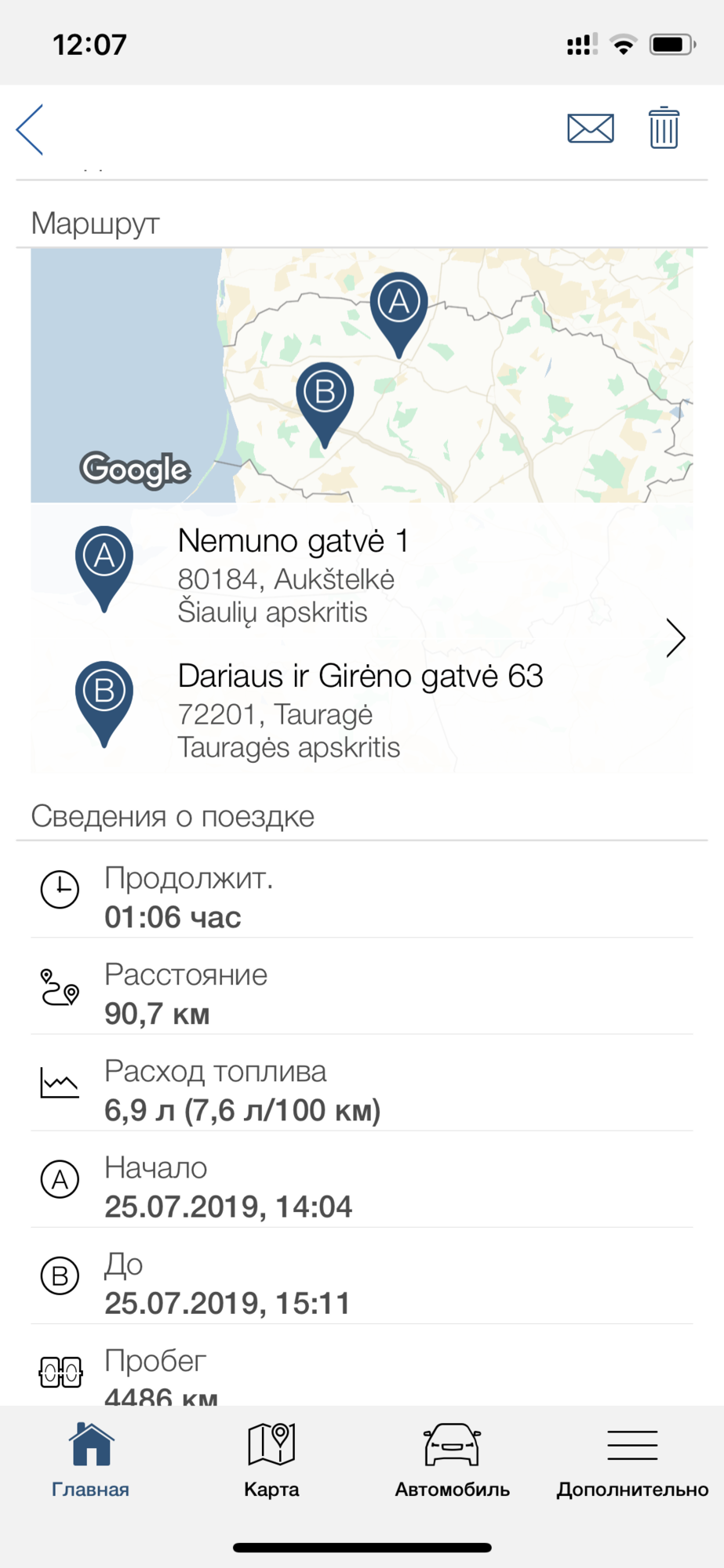The height and width of the screenshot is (1568, 724).
Task: Switch to the Карта tab
Action: [271, 1461]
